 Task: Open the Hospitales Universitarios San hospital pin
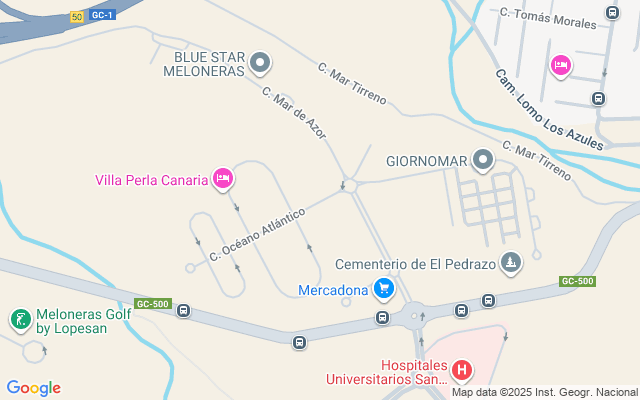pyautogui.click(x=462, y=371)
